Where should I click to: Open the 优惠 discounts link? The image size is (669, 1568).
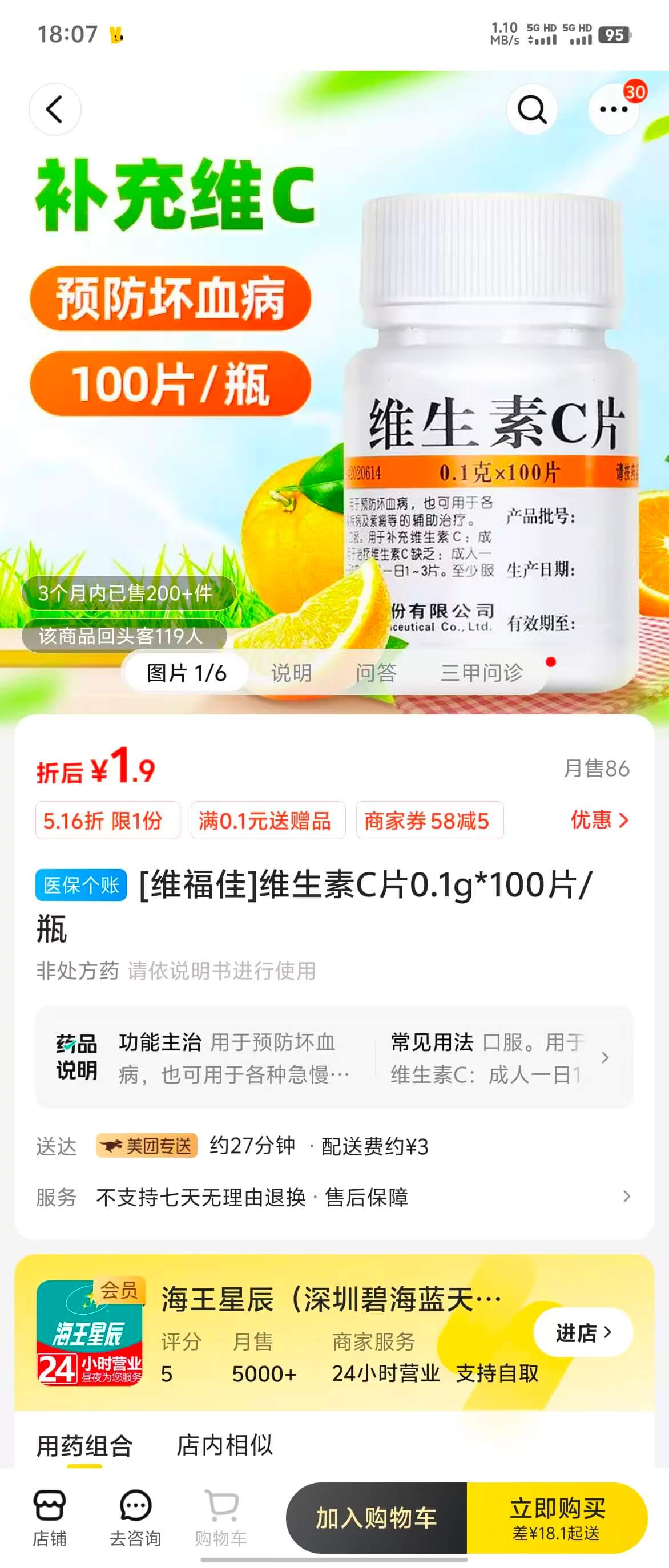click(598, 820)
